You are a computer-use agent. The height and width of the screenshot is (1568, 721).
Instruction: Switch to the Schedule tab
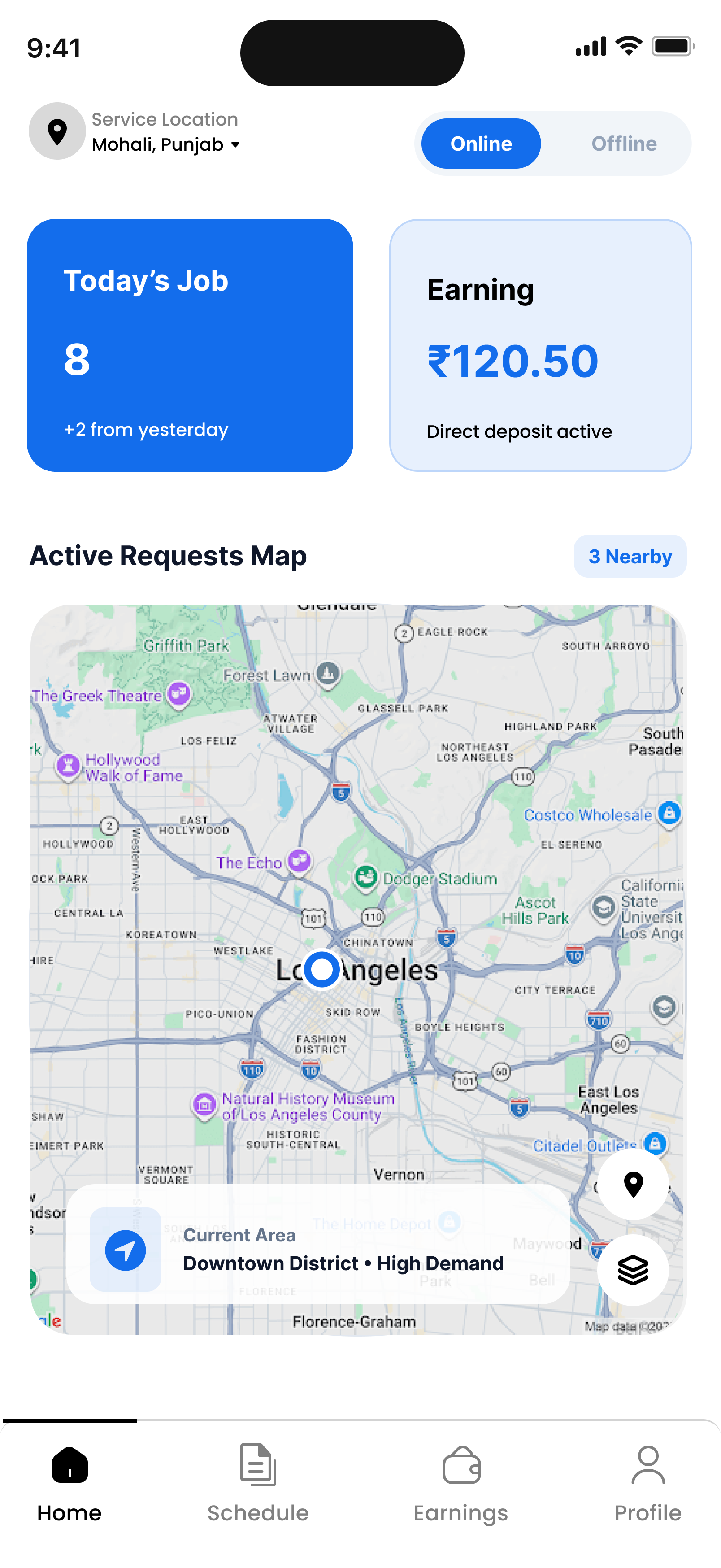[258, 1483]
